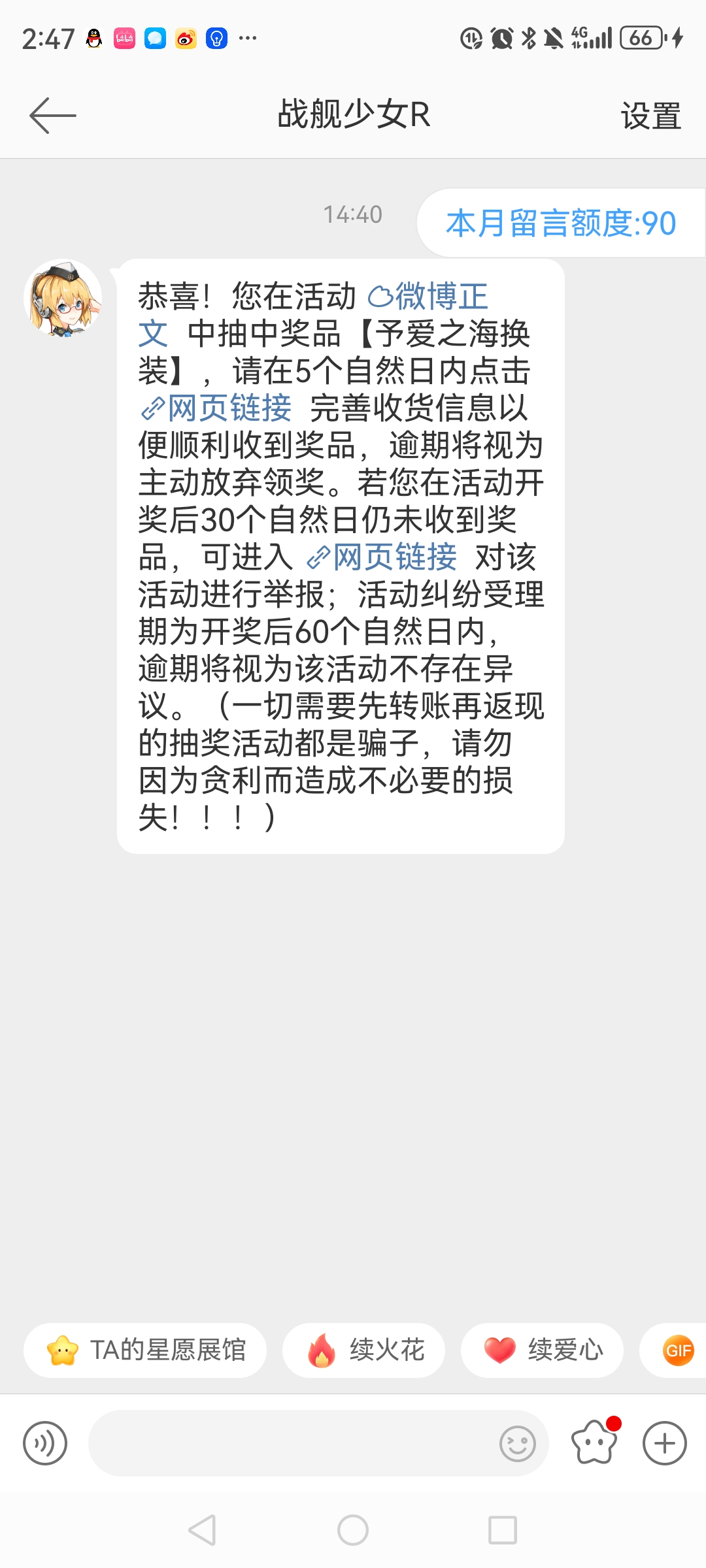Viewport: 706px width, 1568px height.
Task: Select the 续火花 chip
Action: pos(364,1350)
